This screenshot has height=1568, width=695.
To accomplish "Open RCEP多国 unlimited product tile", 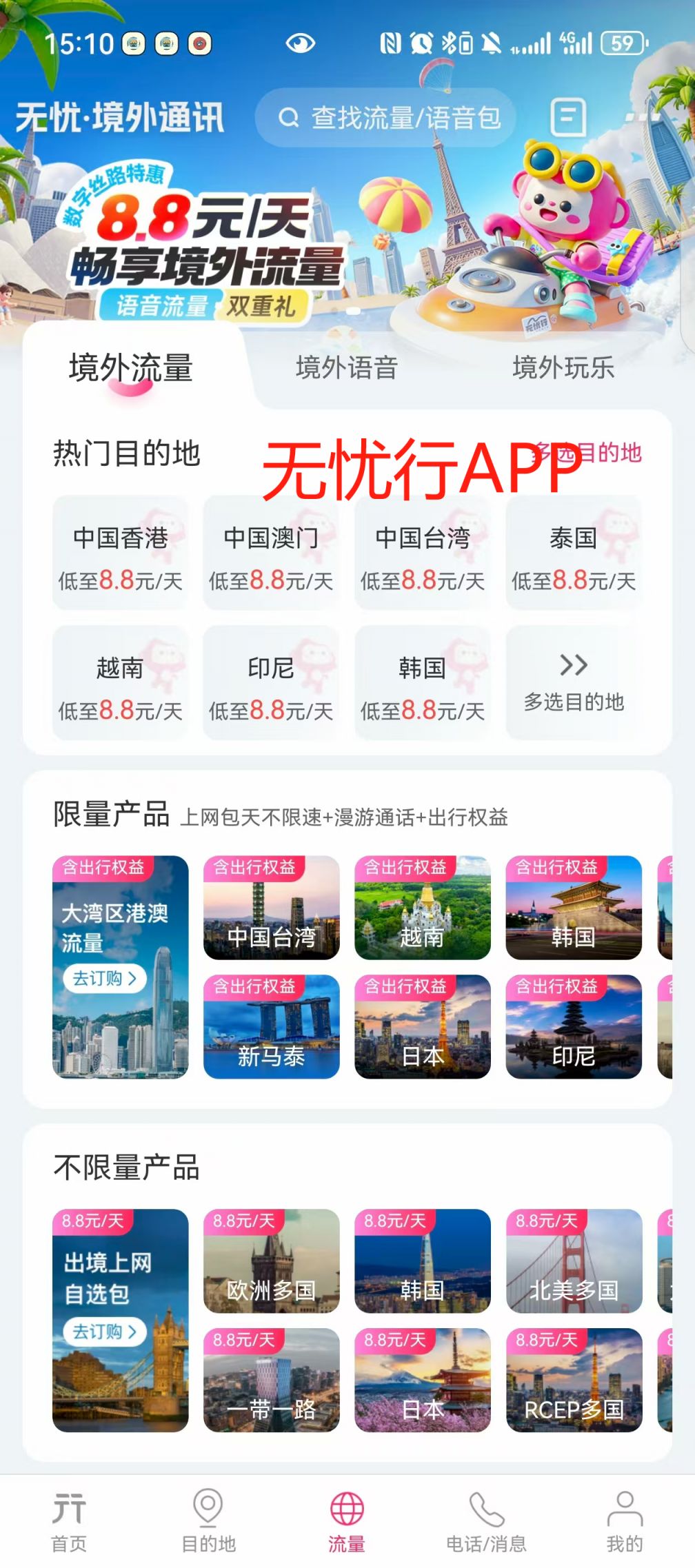I will [x=573, y=1381].
